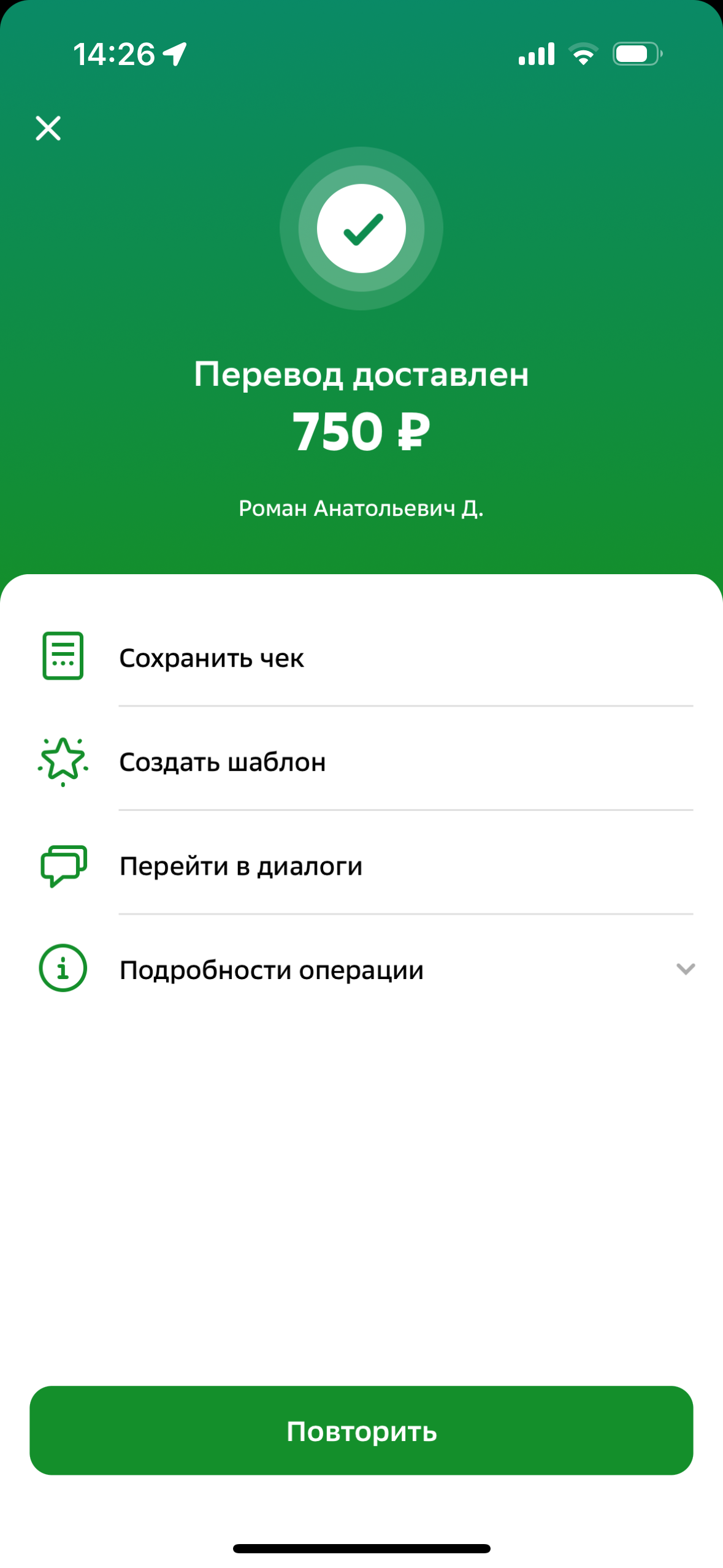The image size is (723, 1568).
Task: Close the transfer confirmation screen
Action: 48,128
